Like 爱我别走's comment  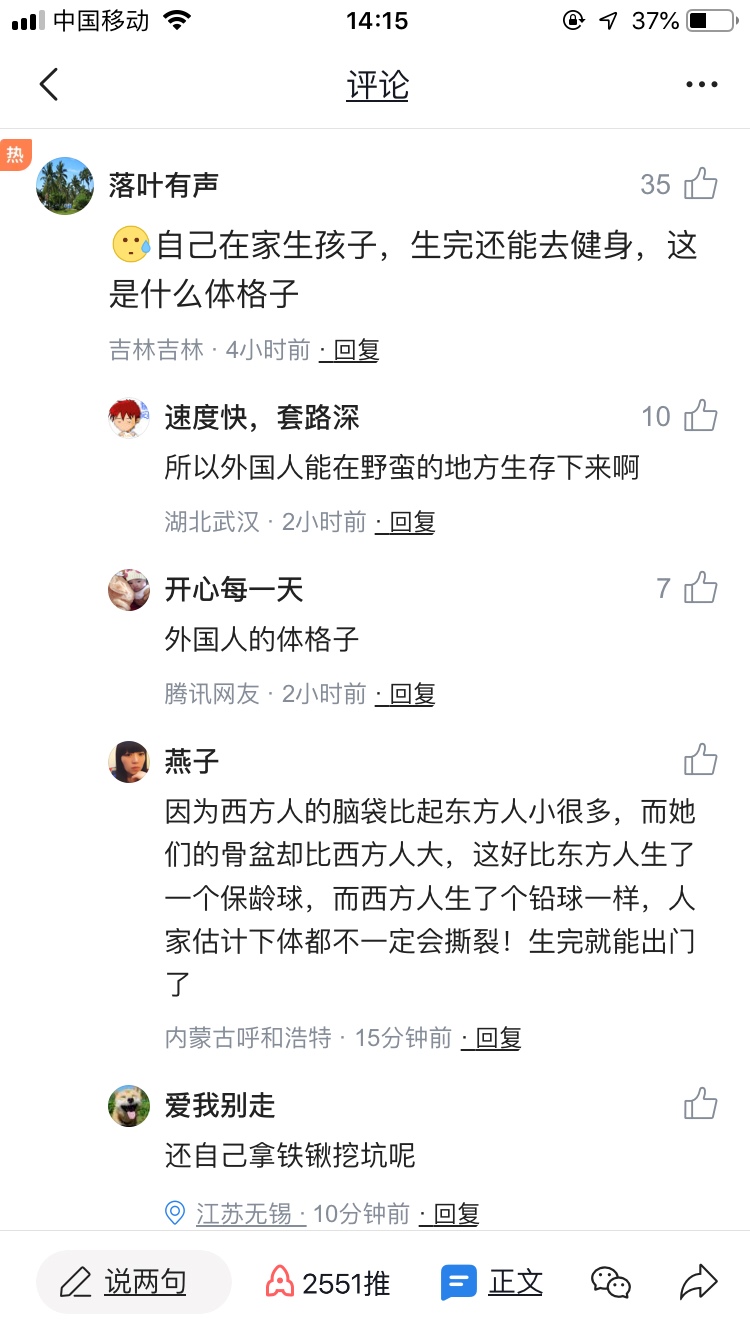[700, 1104]
